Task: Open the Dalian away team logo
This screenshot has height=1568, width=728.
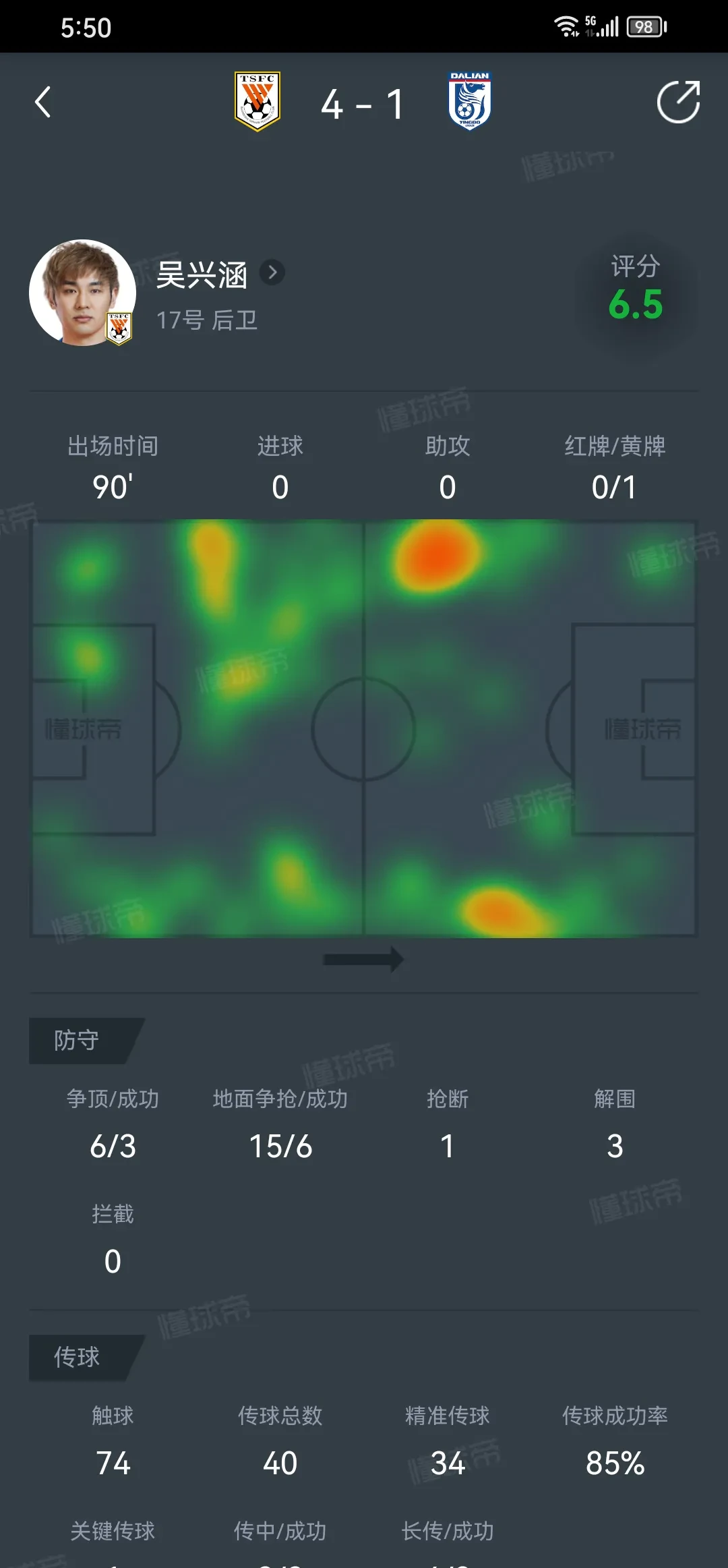Action: [470, 101]
